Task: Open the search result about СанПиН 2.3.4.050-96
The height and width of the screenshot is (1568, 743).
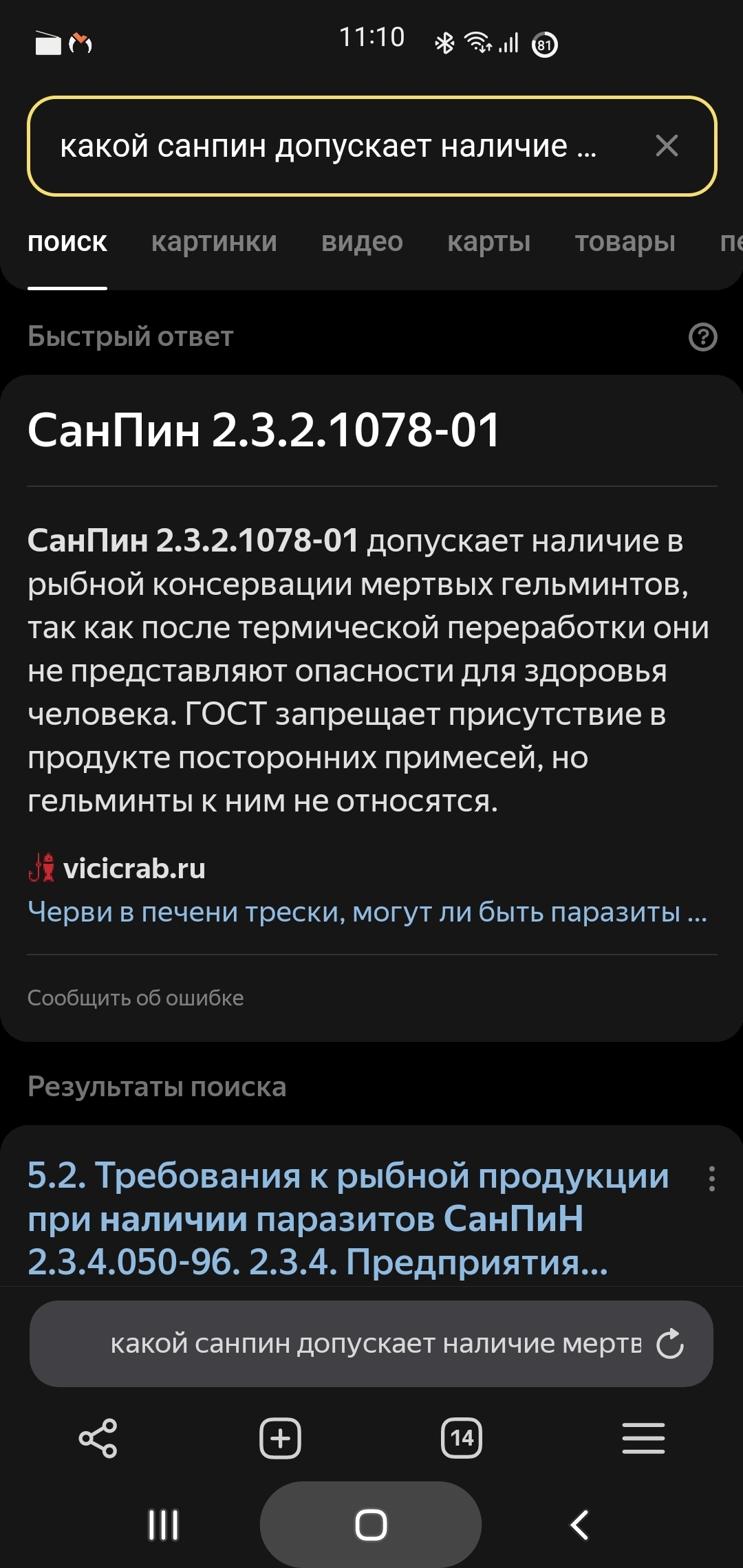Action: pos(348,1219)
